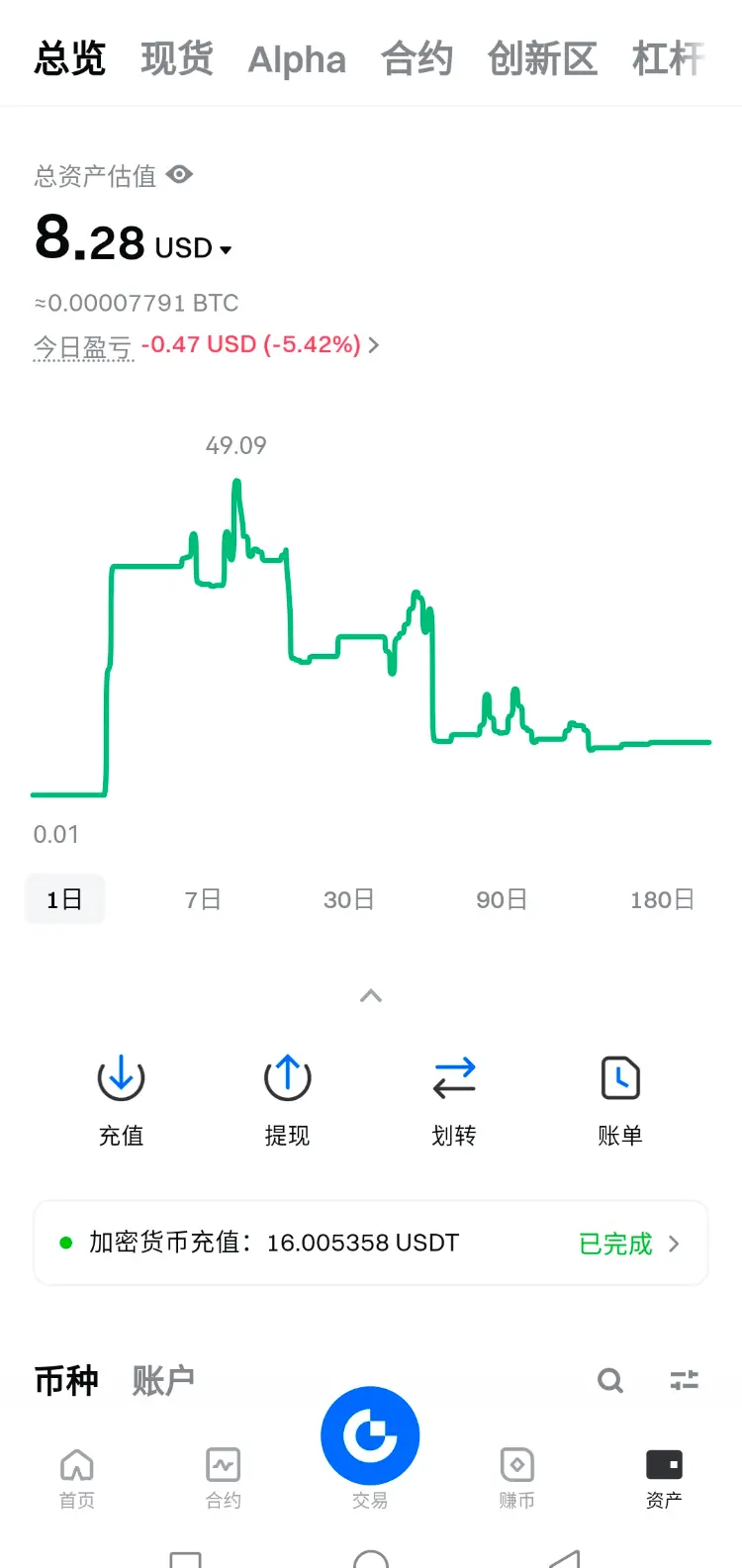Switch to the 创新区 top tab

coord(542,59)
